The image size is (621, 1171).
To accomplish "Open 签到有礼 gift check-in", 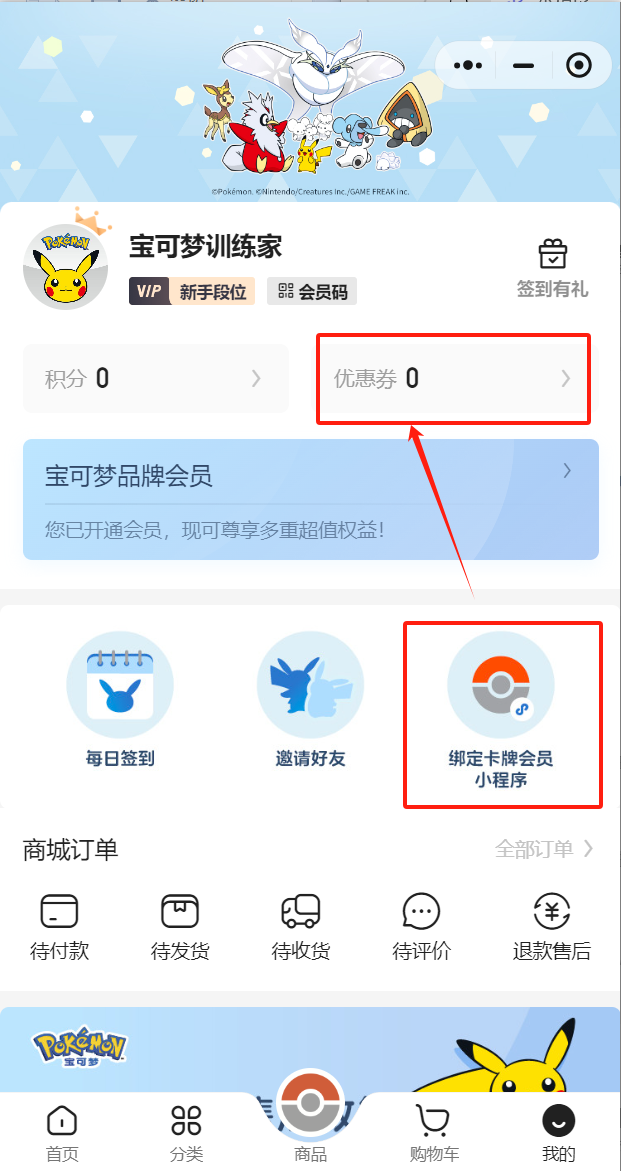I will [x=552, y=268].
